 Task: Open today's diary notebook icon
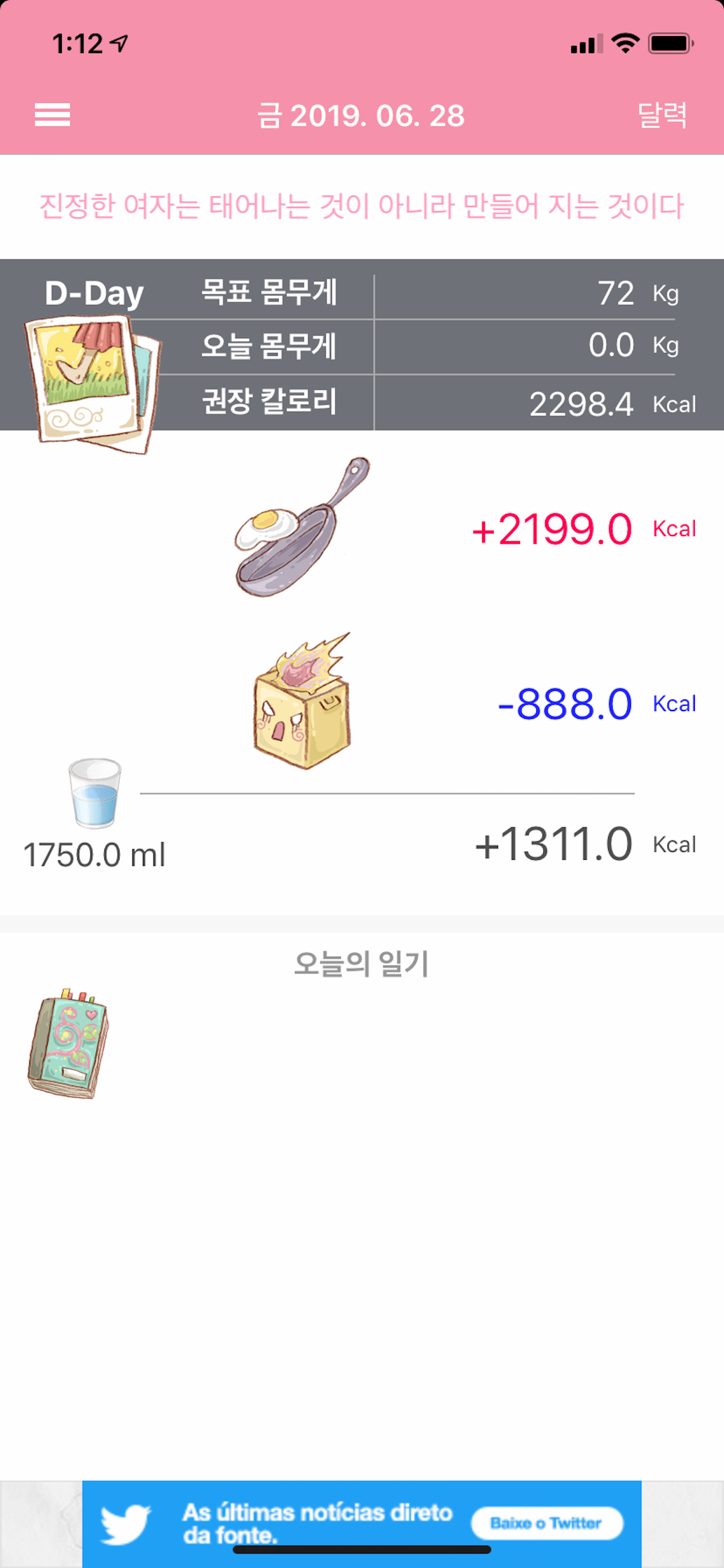[68, 1044]
